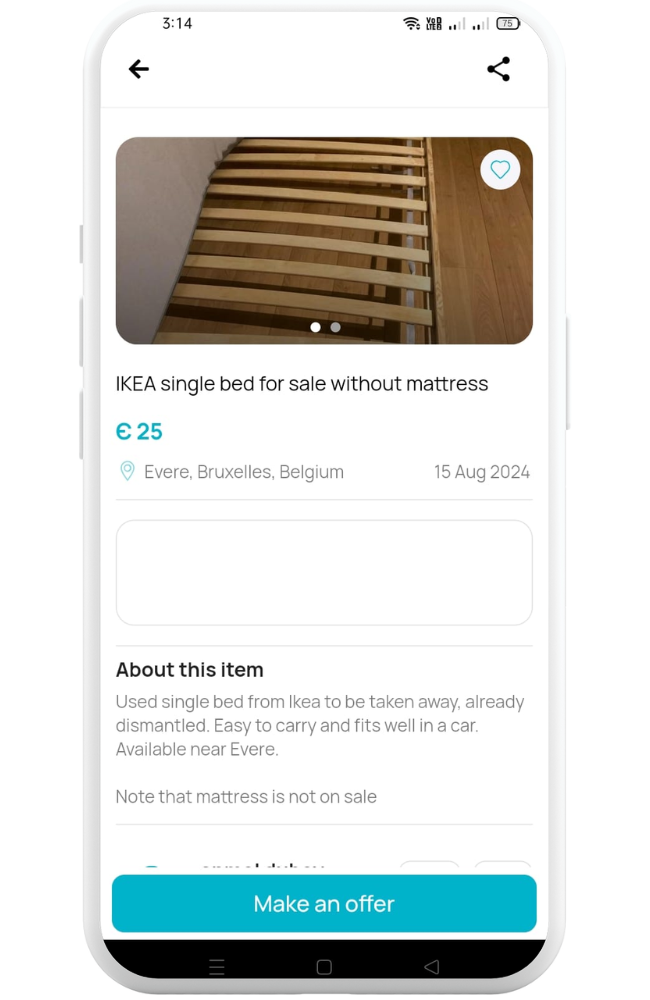Add listing to favorites with heart

coord(500,169)
